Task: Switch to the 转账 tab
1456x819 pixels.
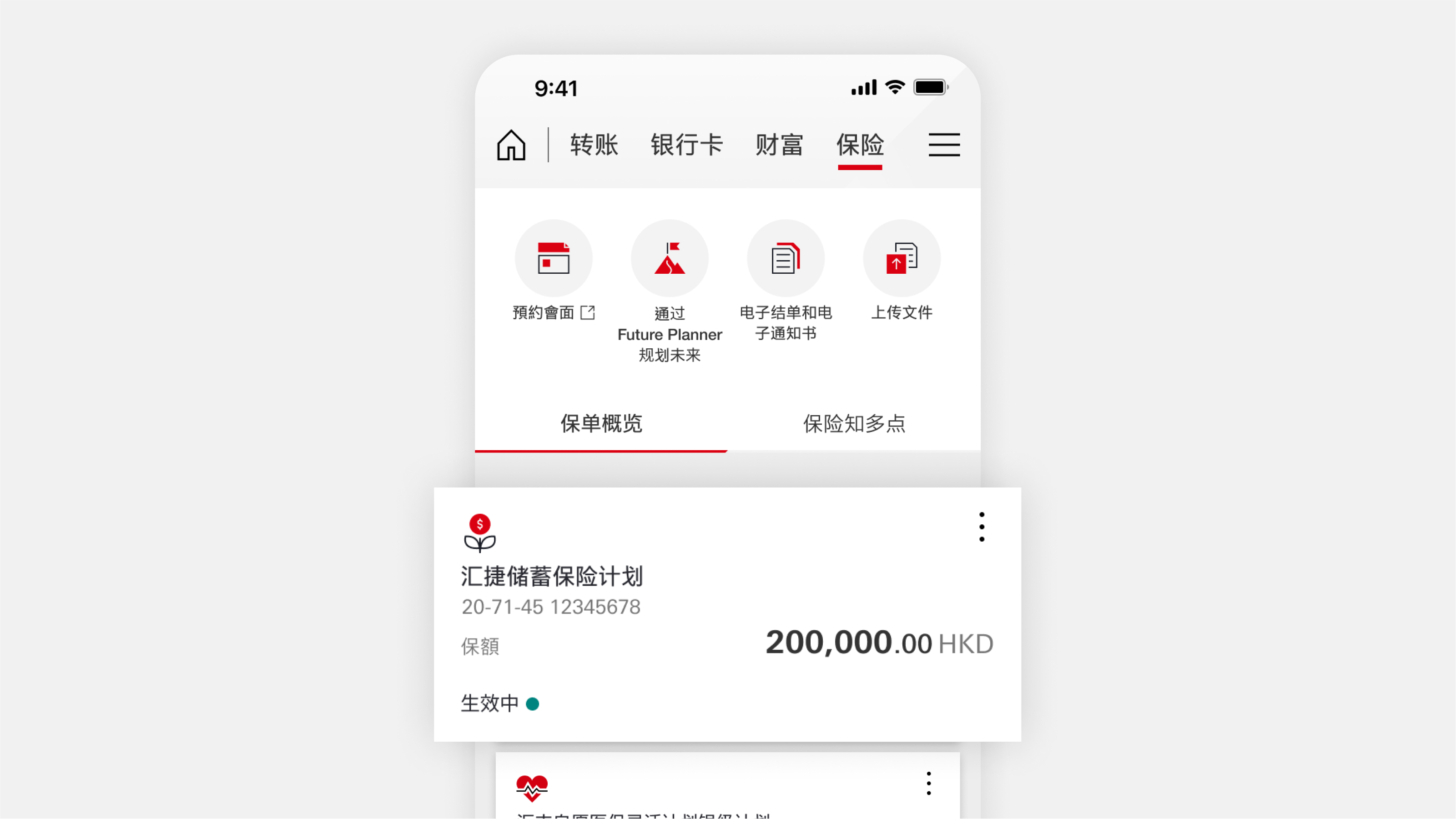Action: [x=594, y=145]
